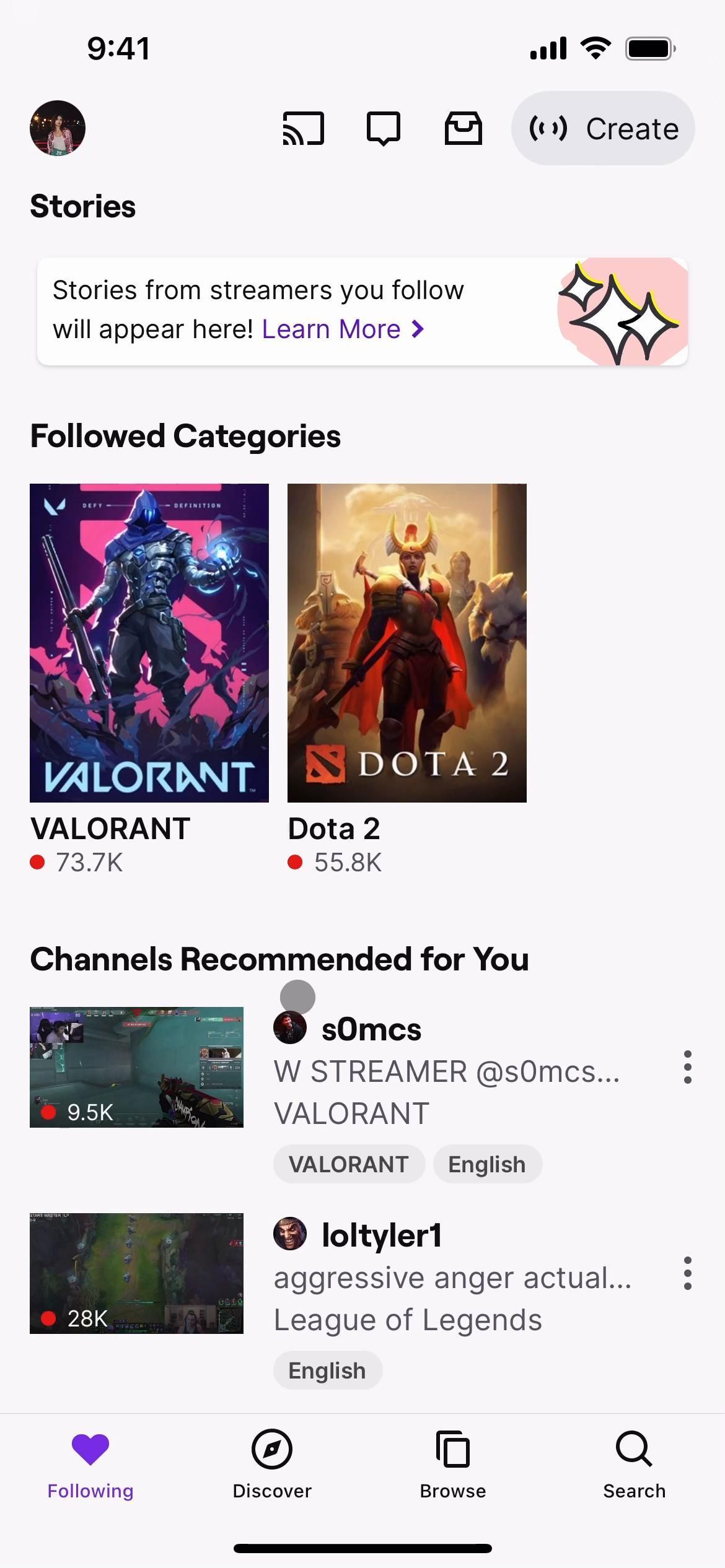Viewport: 725px width, 1568px height.
Task: Open whispers chat icon
Action: click(384, 128)
